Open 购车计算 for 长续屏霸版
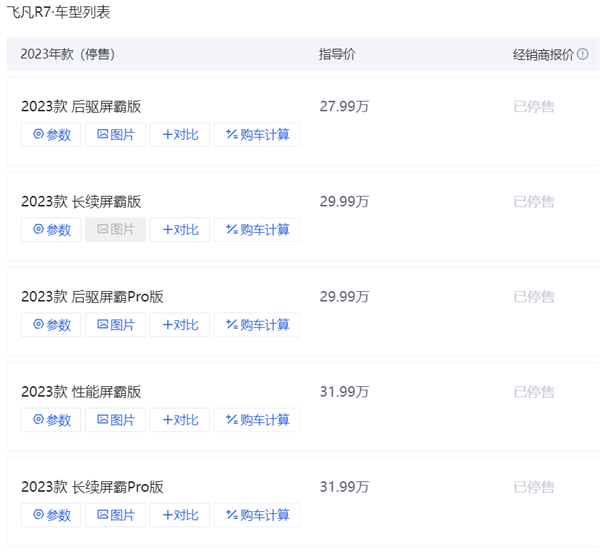Image resolution: width=600 pixels, height=552 pixels. pos(257,230)
